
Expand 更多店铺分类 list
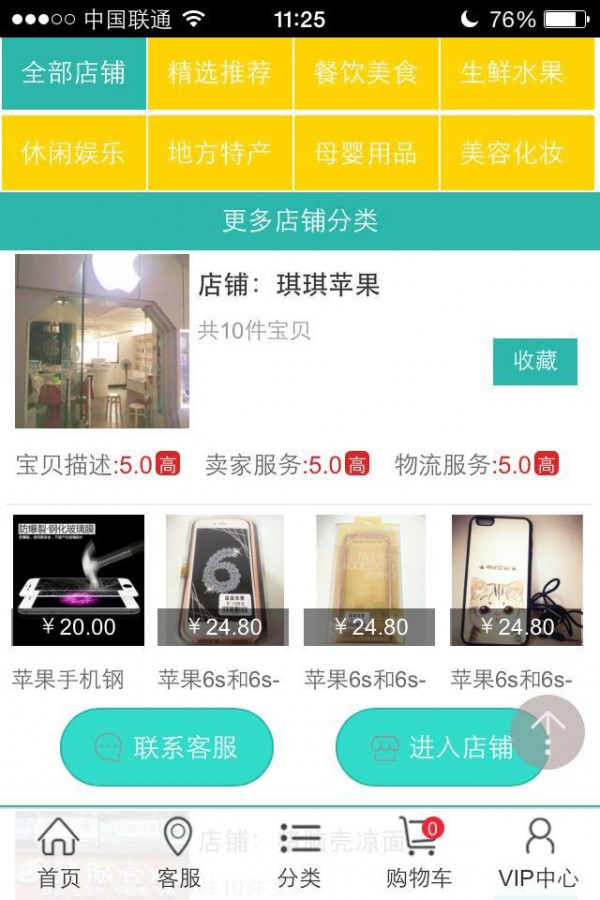coord(300,221)
